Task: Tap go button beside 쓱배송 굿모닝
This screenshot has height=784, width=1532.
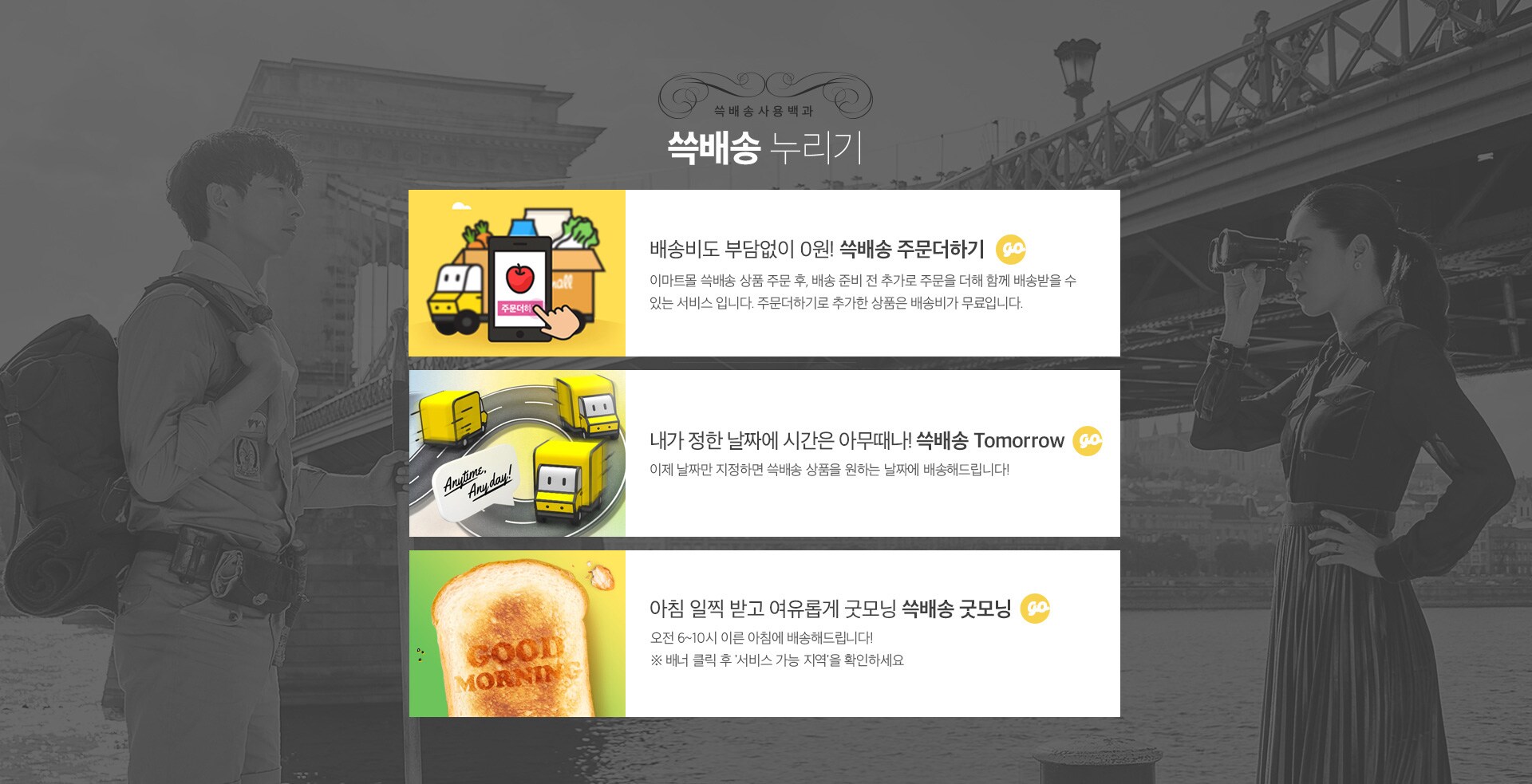Action: [1035, 609]
